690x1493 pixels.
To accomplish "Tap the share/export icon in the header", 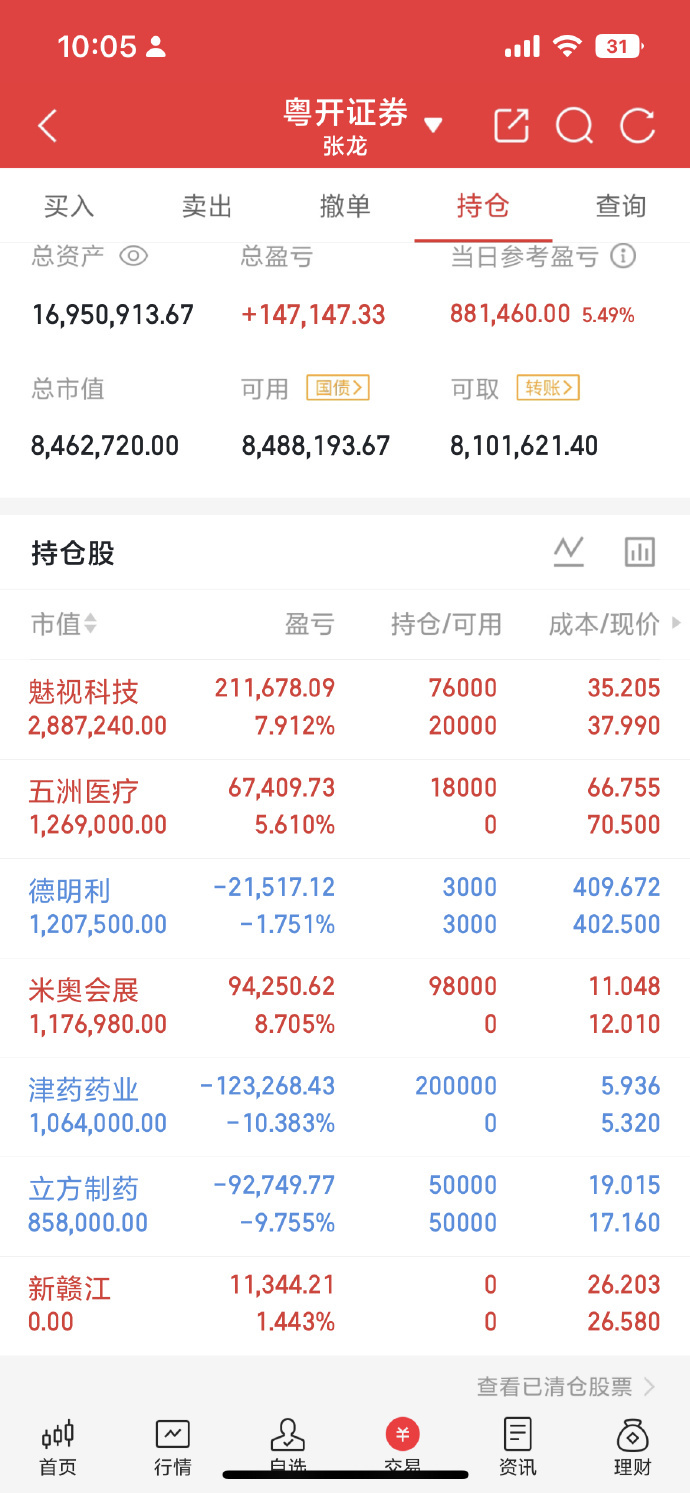I will (511, 126).
